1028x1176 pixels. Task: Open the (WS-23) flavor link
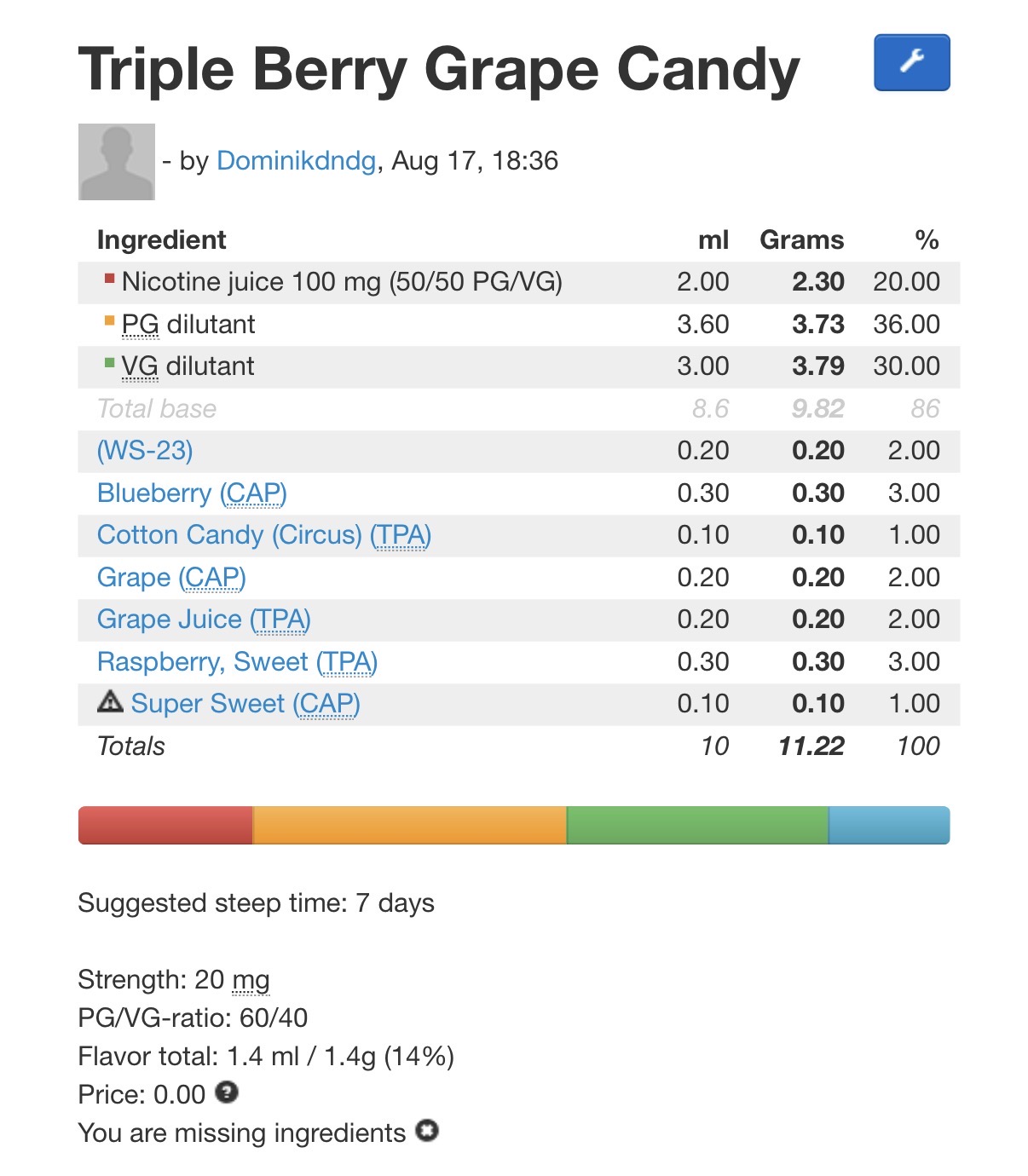(x=145, y=451)
